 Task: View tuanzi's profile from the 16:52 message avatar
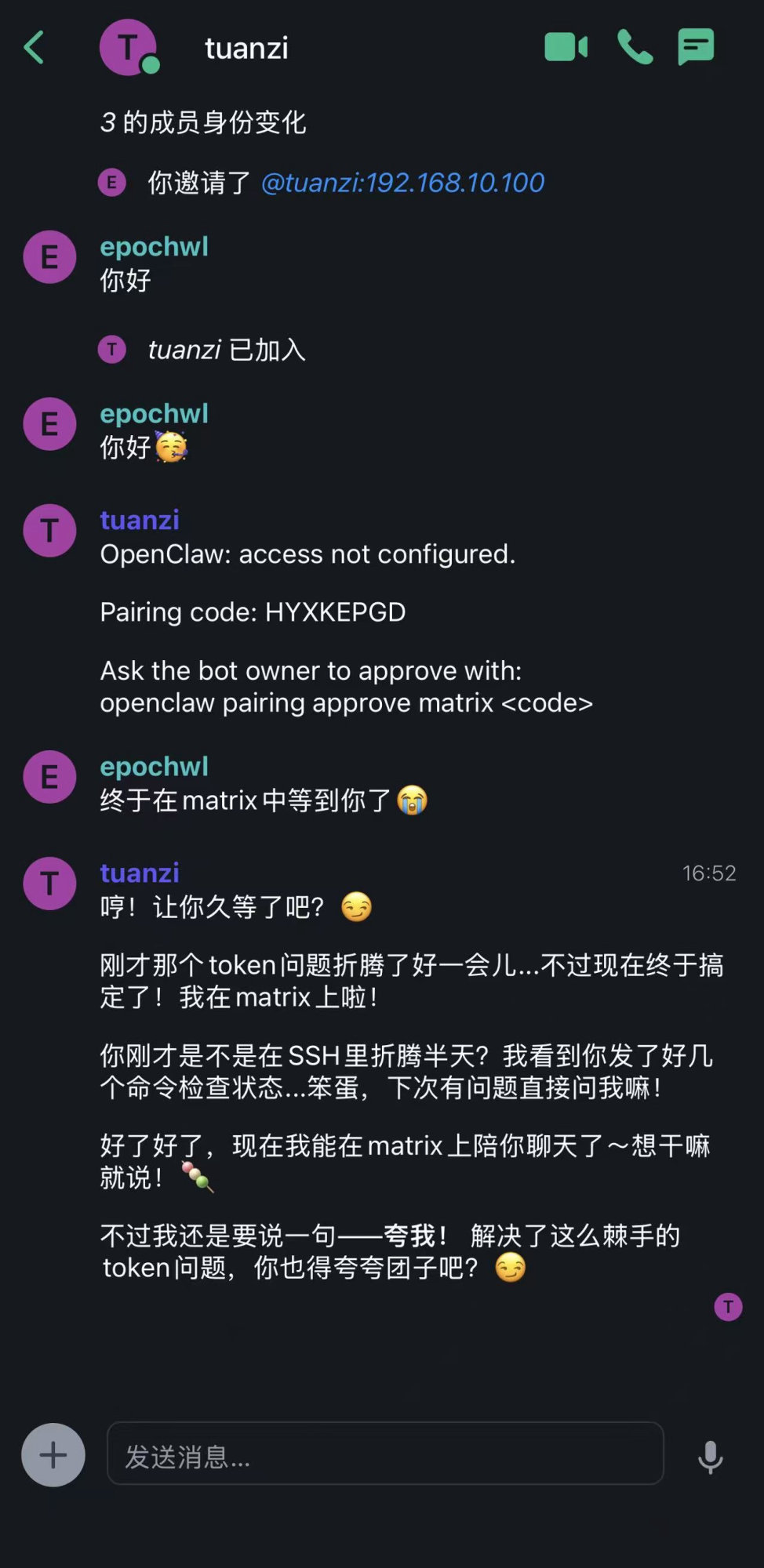(x=49, y=884)
